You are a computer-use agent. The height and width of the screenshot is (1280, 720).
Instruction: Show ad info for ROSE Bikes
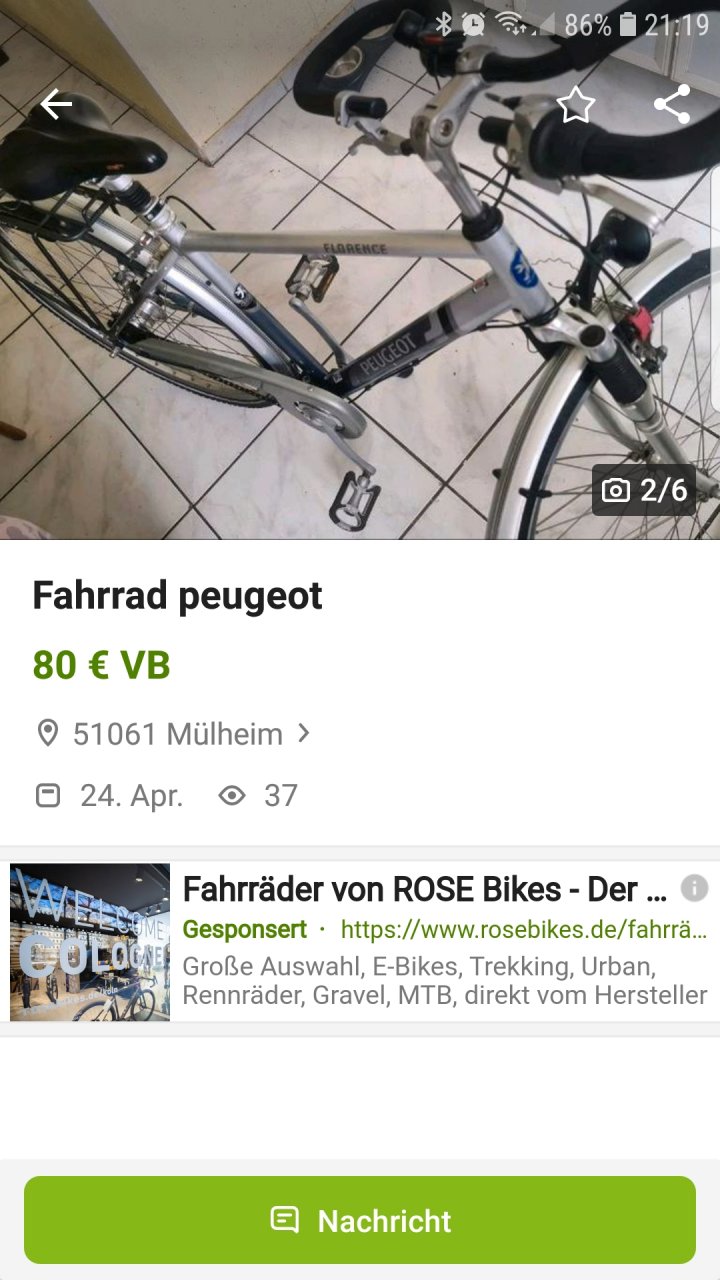click(694, 888)
